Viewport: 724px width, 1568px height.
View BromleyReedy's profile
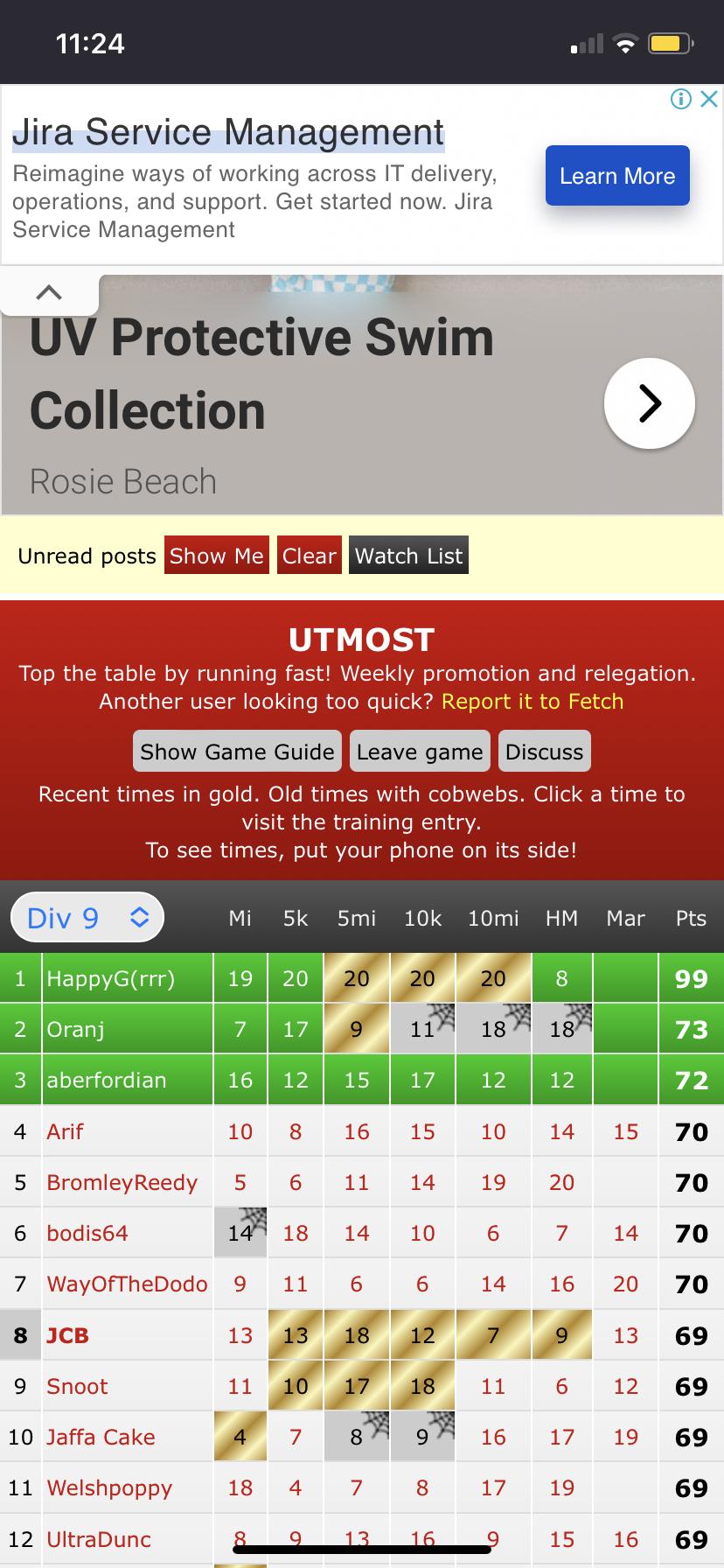[122, 1182]
